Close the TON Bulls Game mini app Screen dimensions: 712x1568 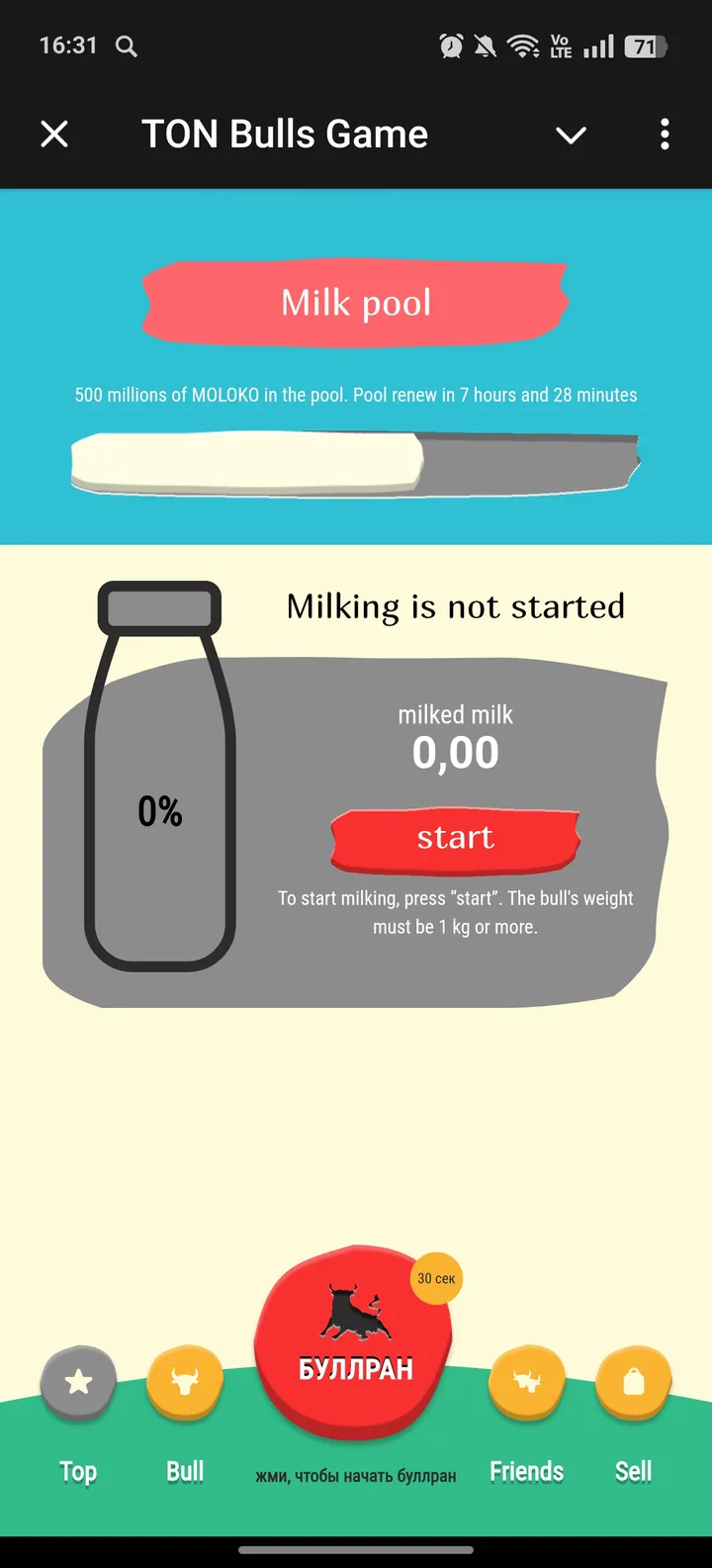[x=54, y=134]
